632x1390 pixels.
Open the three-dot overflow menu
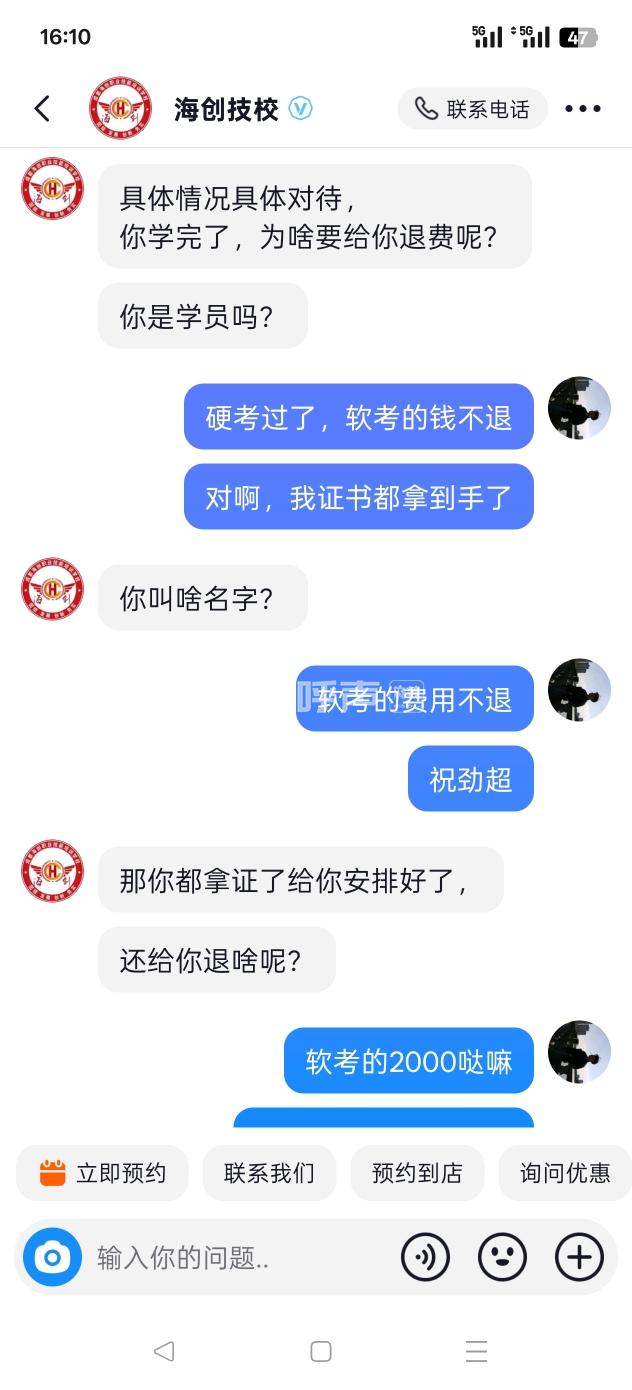[x=583, y=109]
